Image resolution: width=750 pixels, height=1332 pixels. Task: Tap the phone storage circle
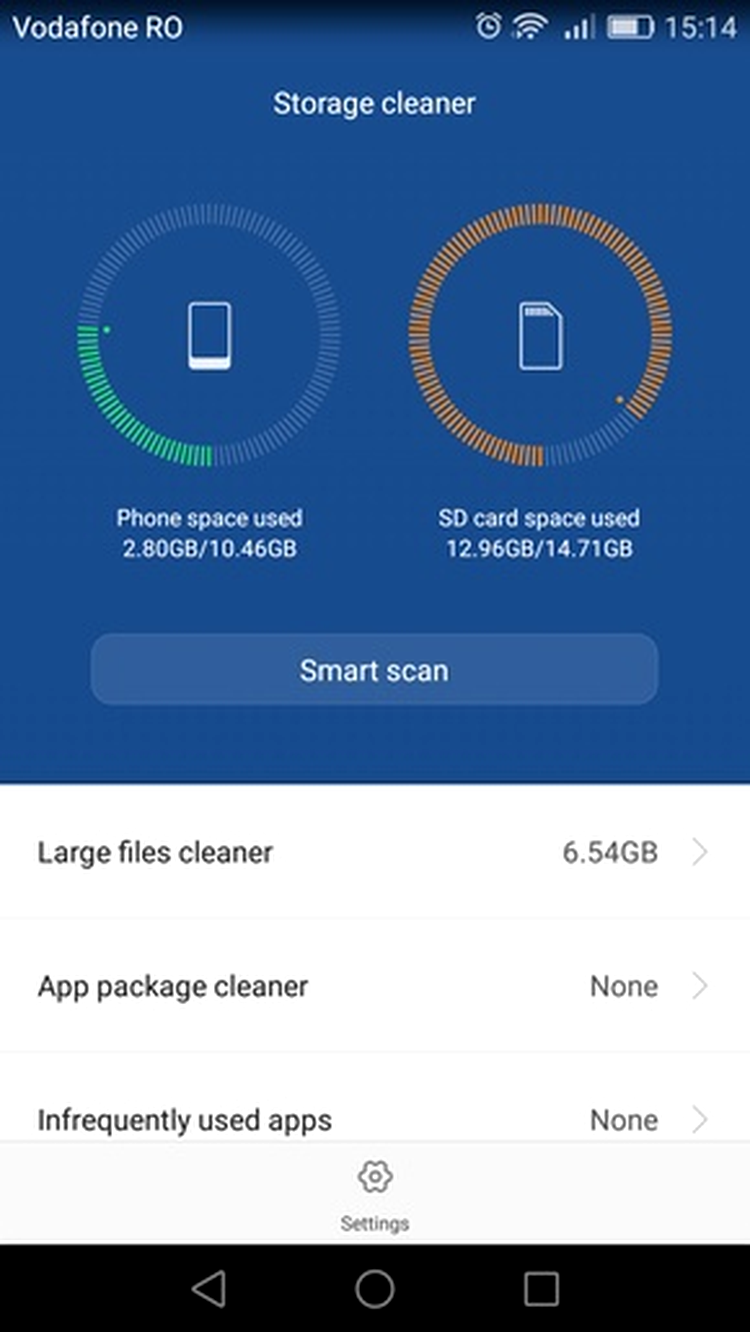point(209,336)
